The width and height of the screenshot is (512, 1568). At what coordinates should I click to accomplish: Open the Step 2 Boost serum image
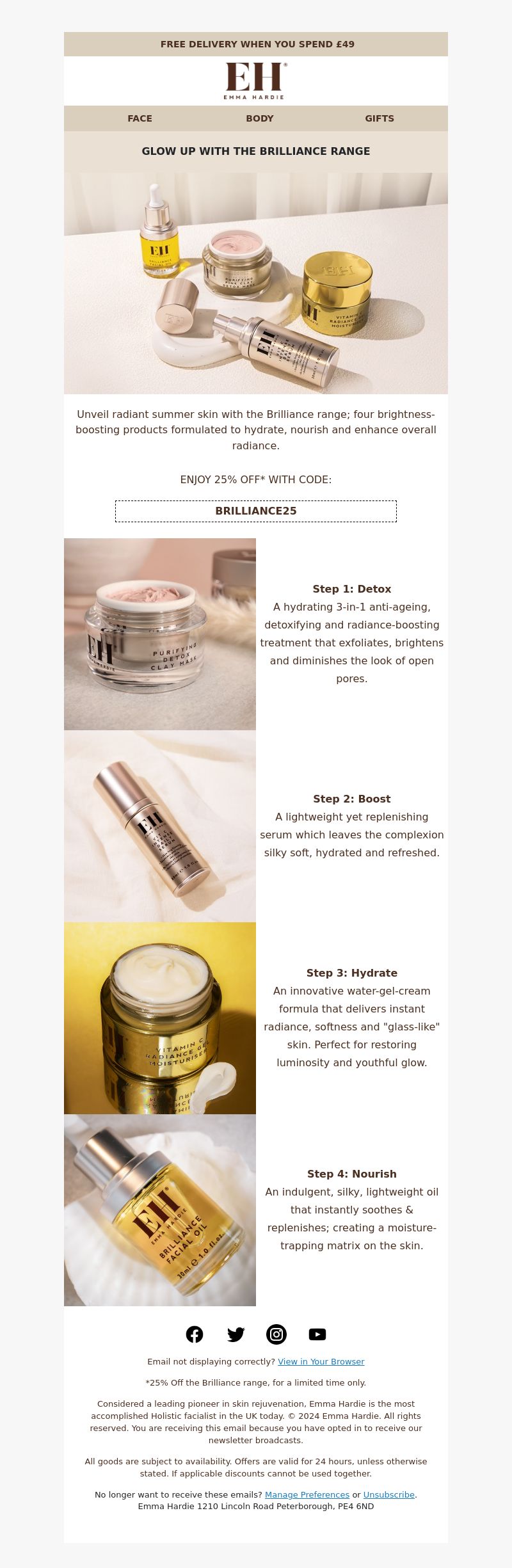point(160,826)
